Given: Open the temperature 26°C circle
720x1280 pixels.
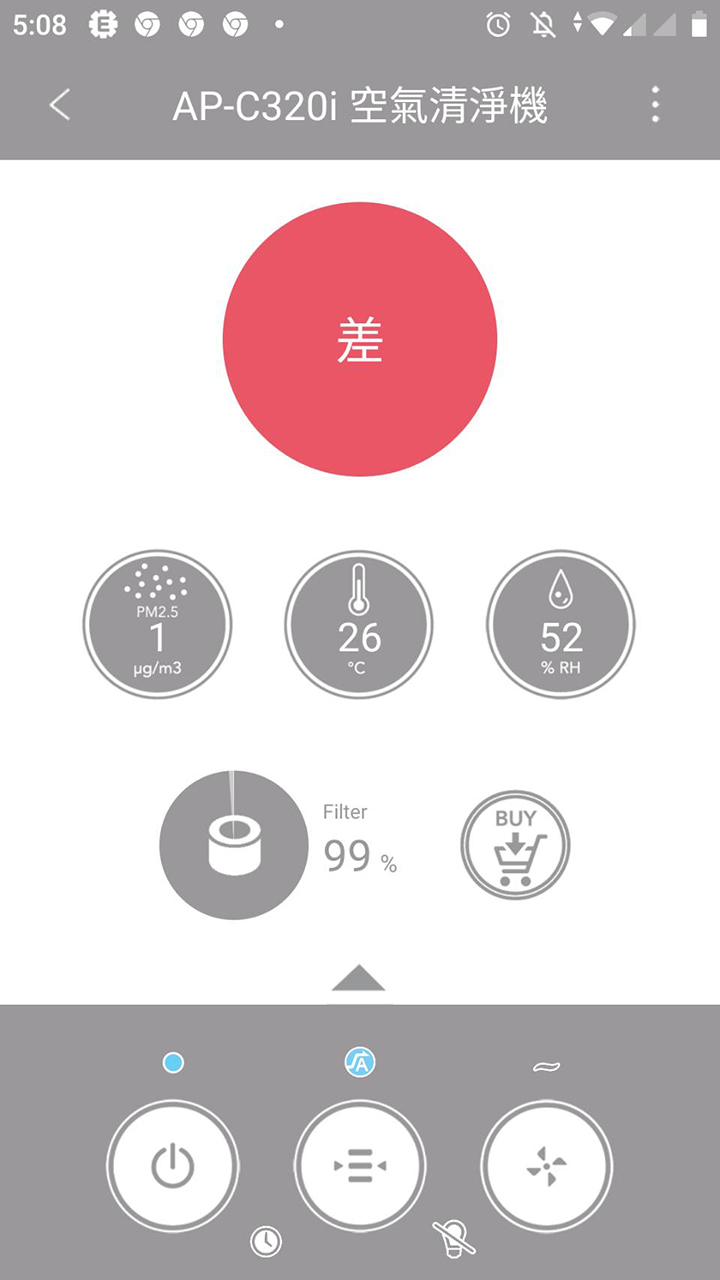Looking at the screenshot, I should tap(359, 624).
